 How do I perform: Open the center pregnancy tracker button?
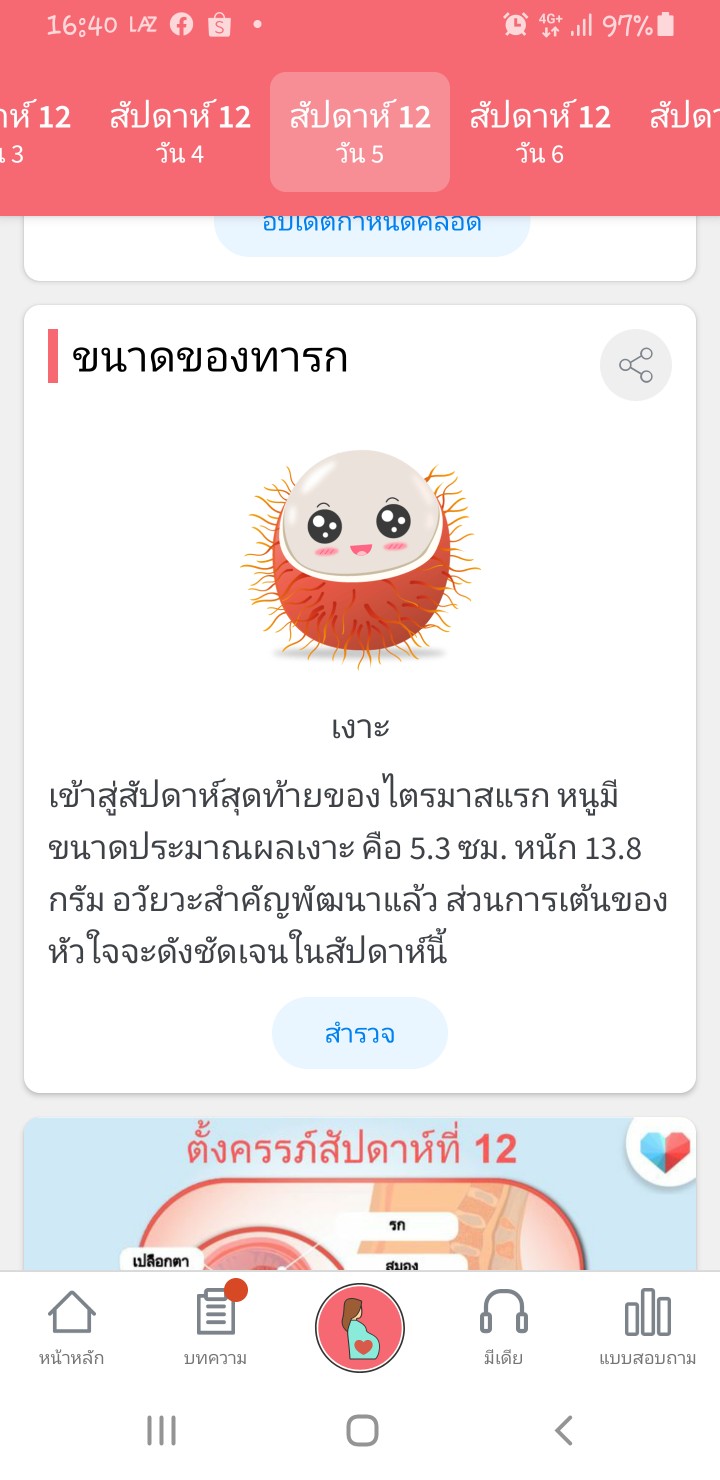tap(360, 1327)
